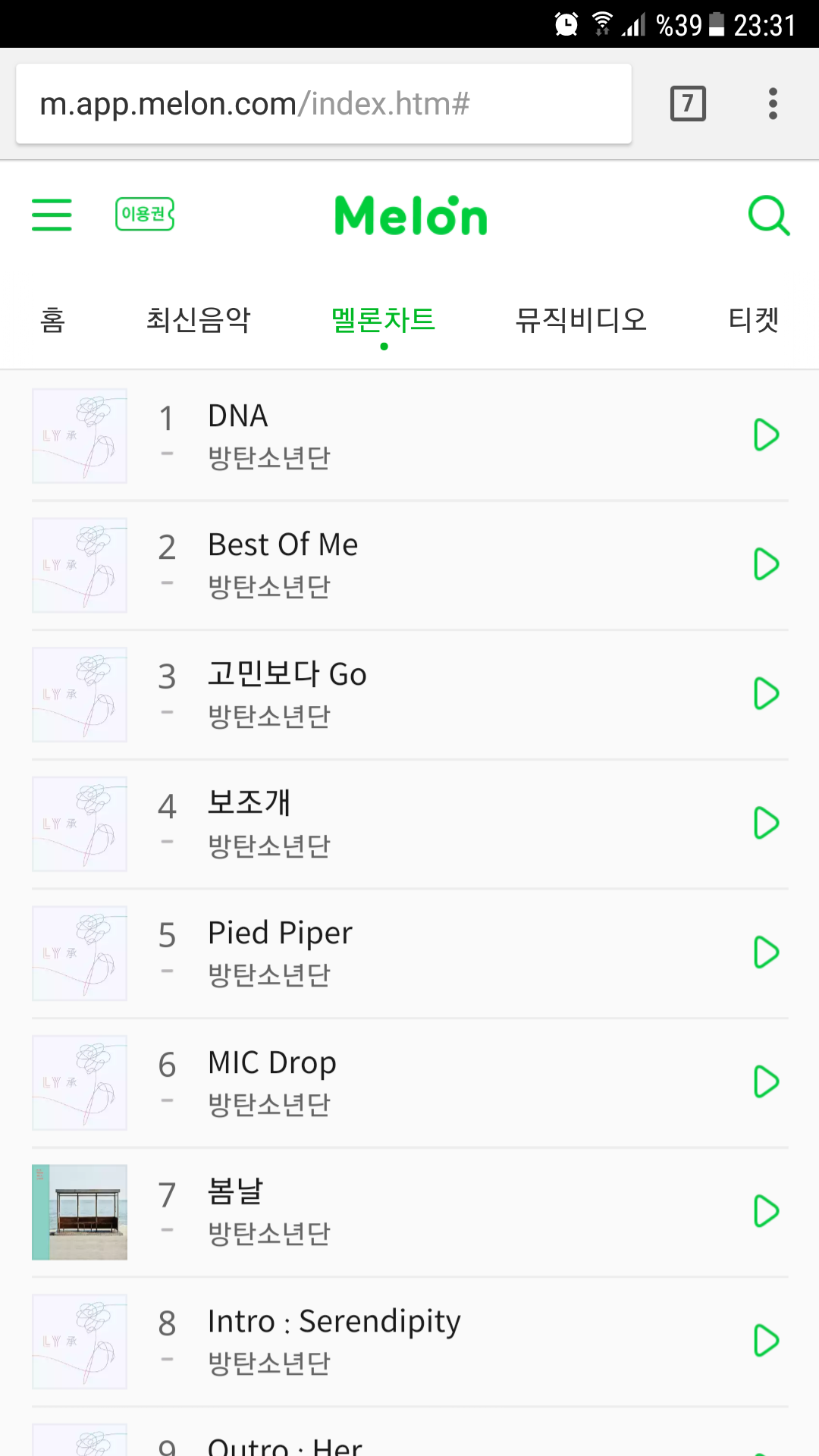
Task: Go to the 뮤직비디오 tab
Action: click(x=581, y=320)
